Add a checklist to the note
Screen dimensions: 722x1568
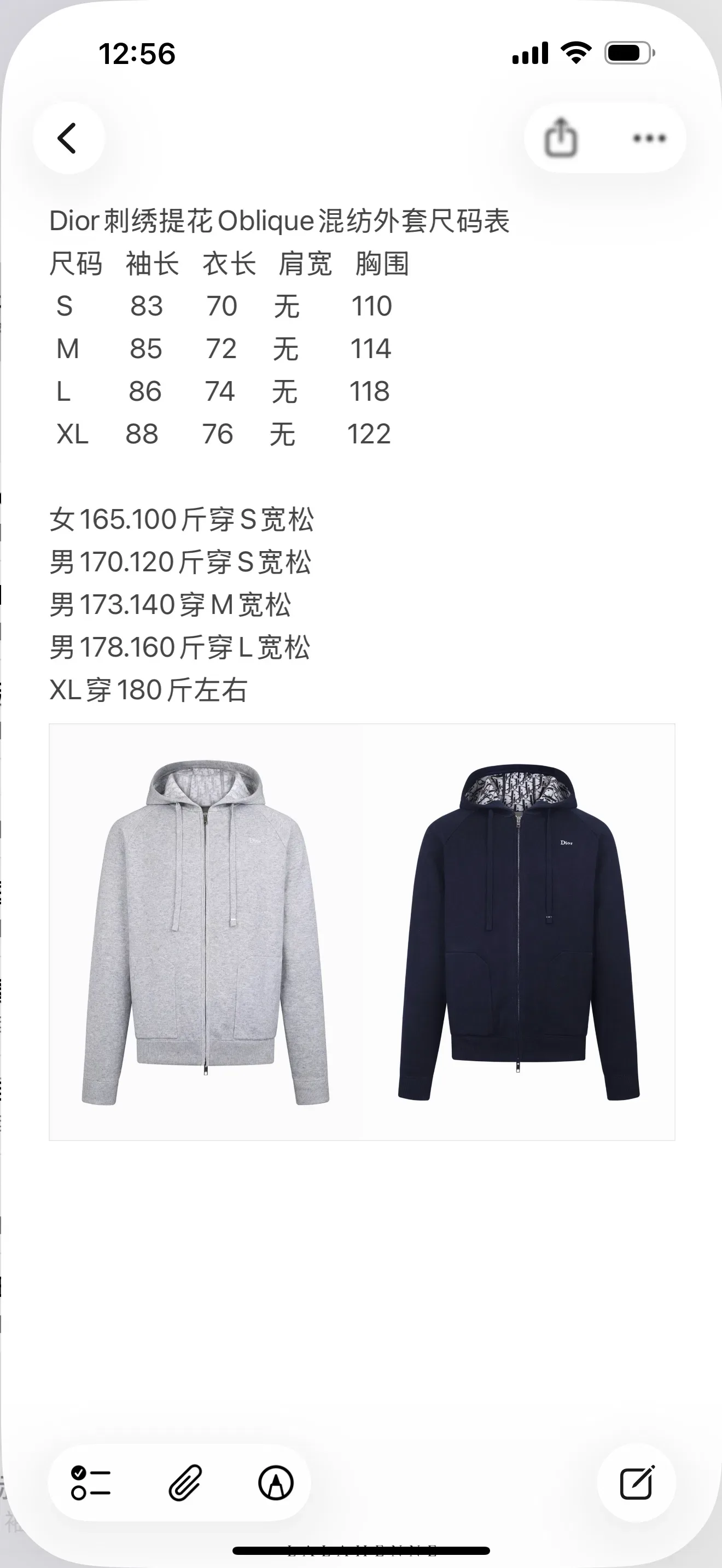coord(91,1482)
